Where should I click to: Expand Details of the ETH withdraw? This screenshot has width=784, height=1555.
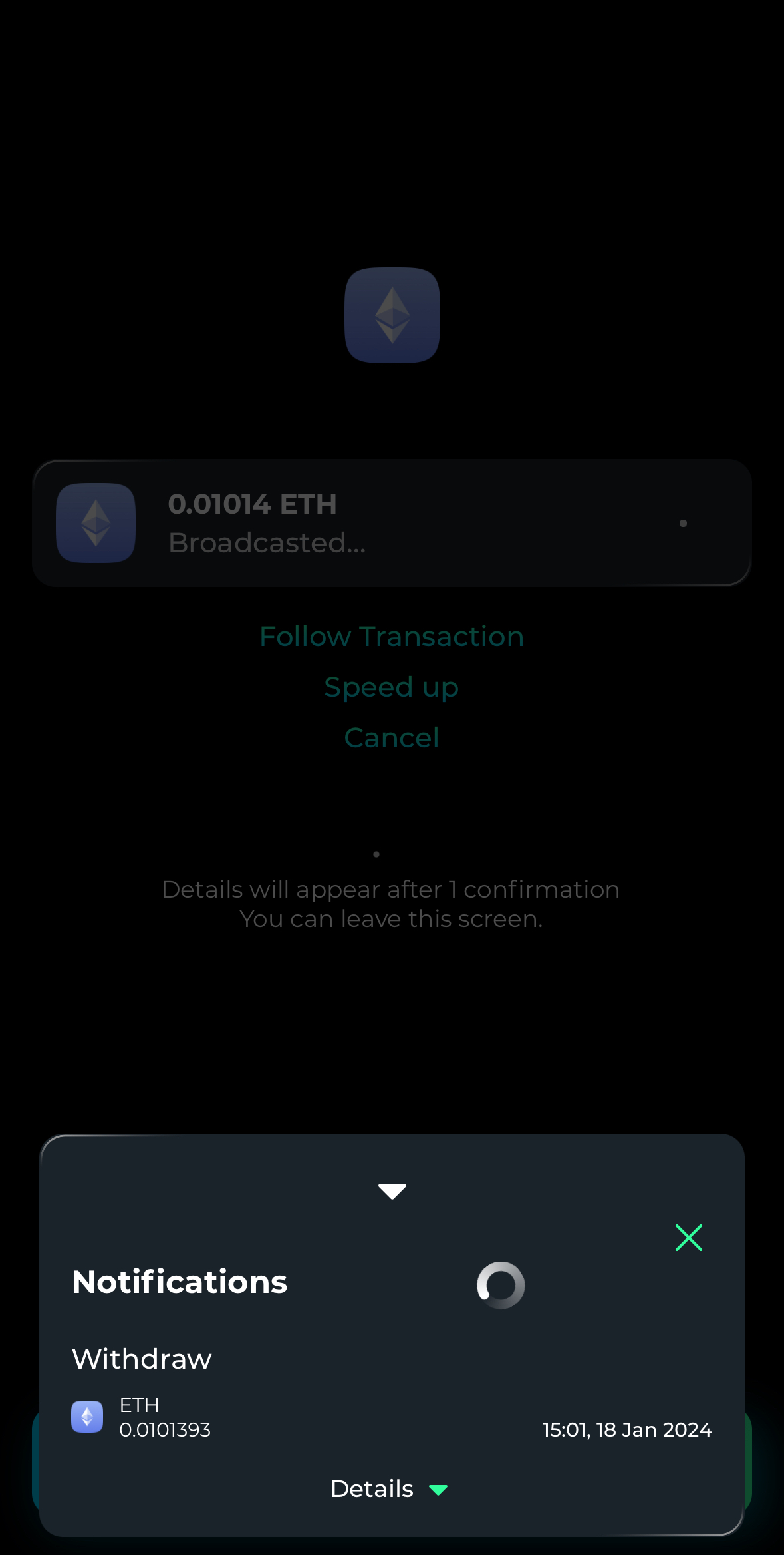pos(390,1489)
